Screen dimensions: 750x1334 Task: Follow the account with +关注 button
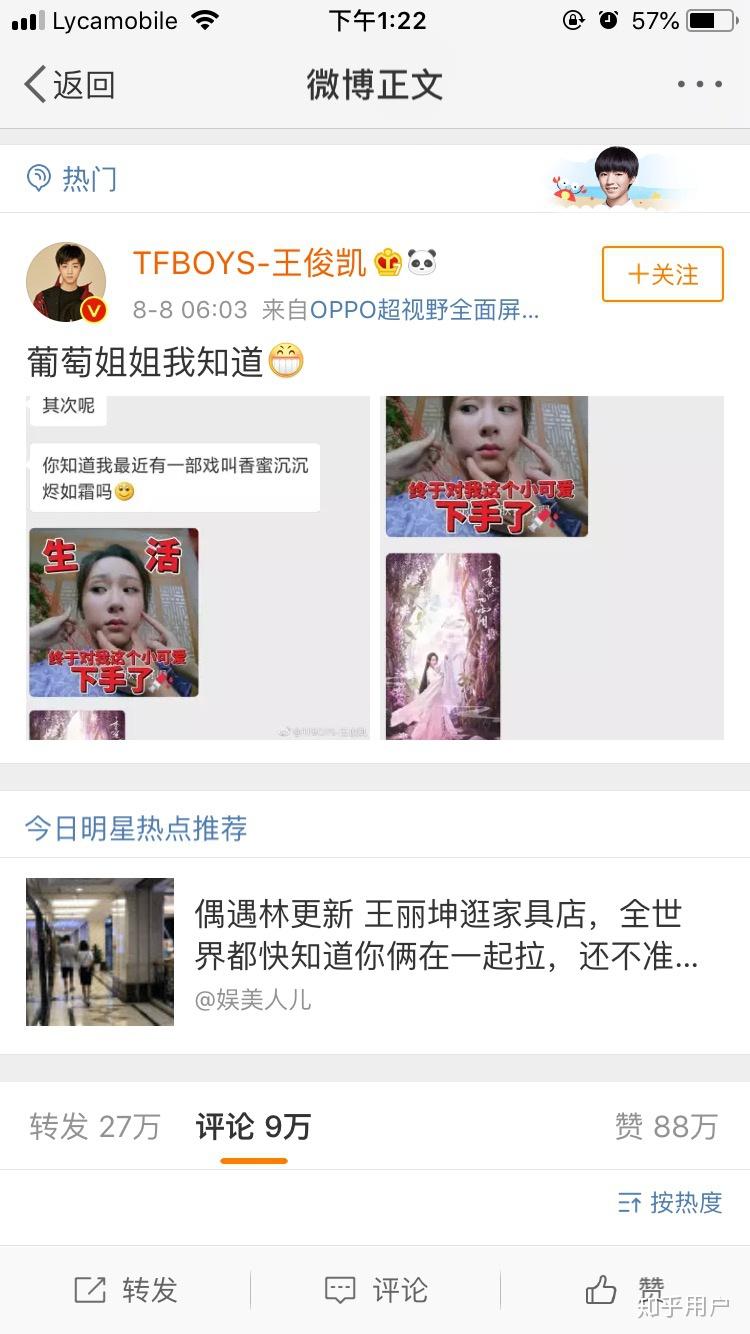coord(662,274)
